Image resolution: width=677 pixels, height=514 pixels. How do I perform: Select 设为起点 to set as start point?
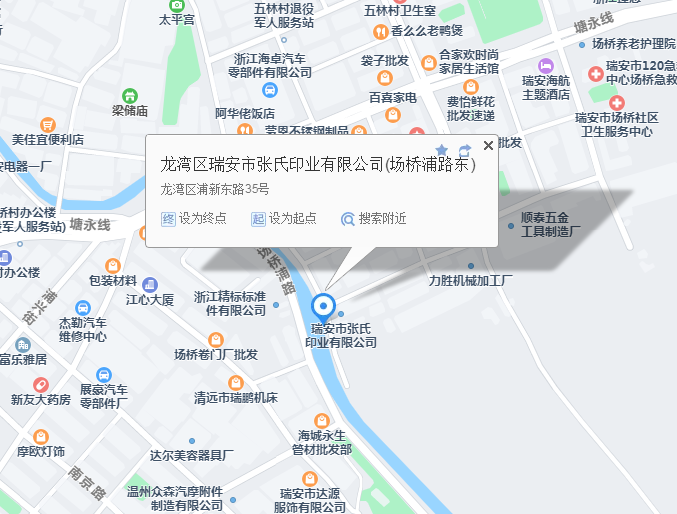pos(284,219)
